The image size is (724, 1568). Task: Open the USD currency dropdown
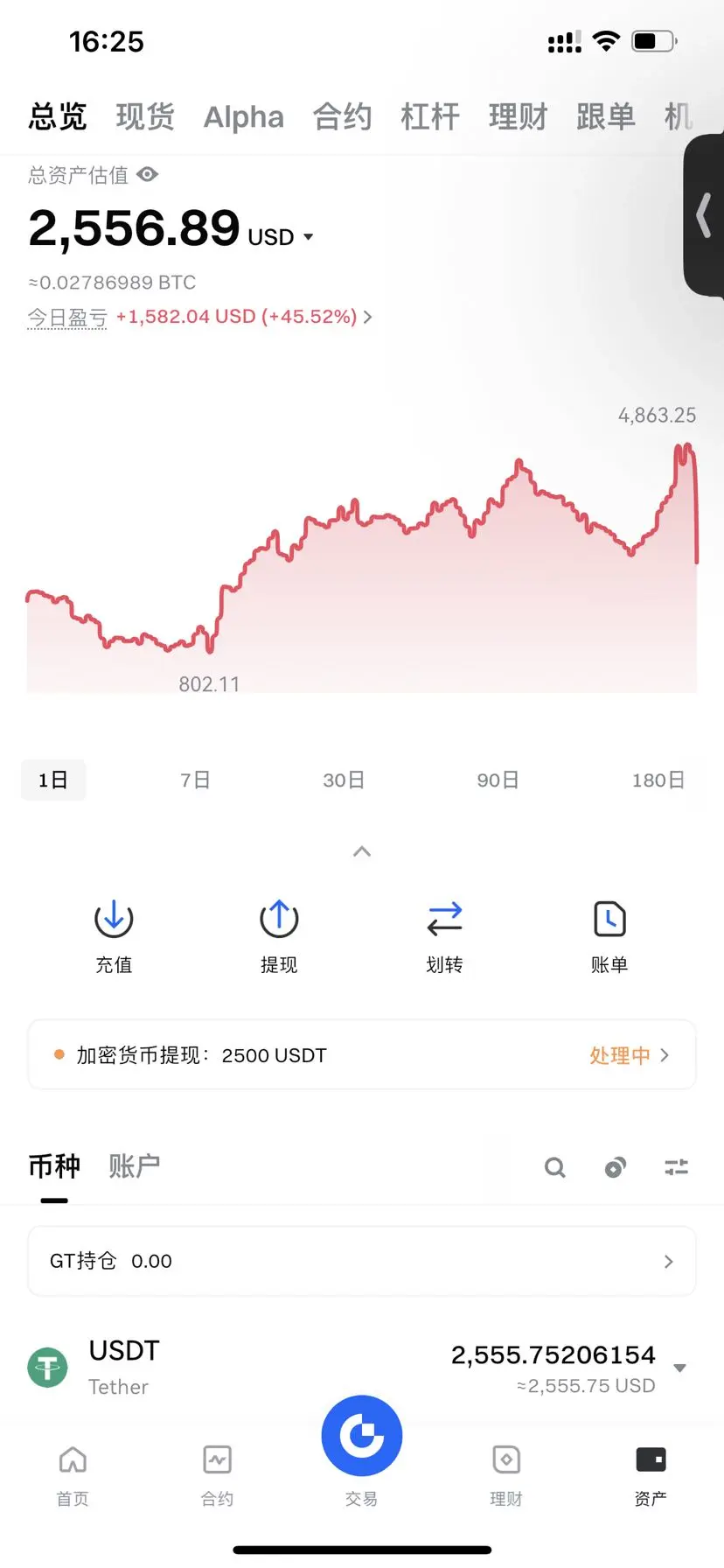[308, 237]
